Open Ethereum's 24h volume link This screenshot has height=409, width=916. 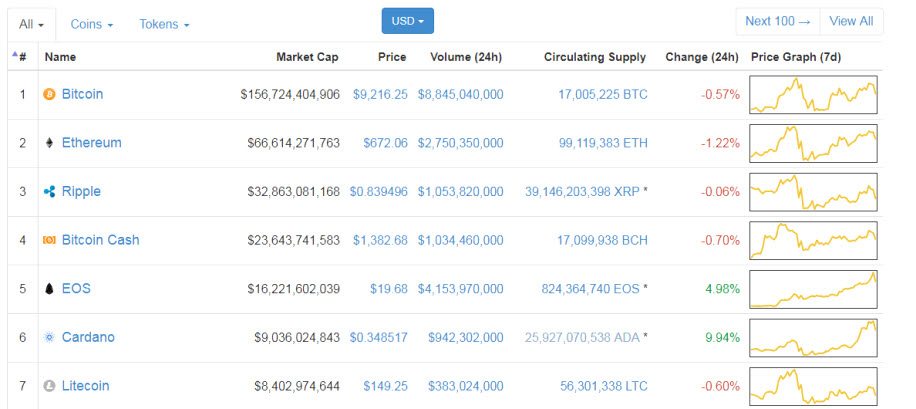coord(460,143)
